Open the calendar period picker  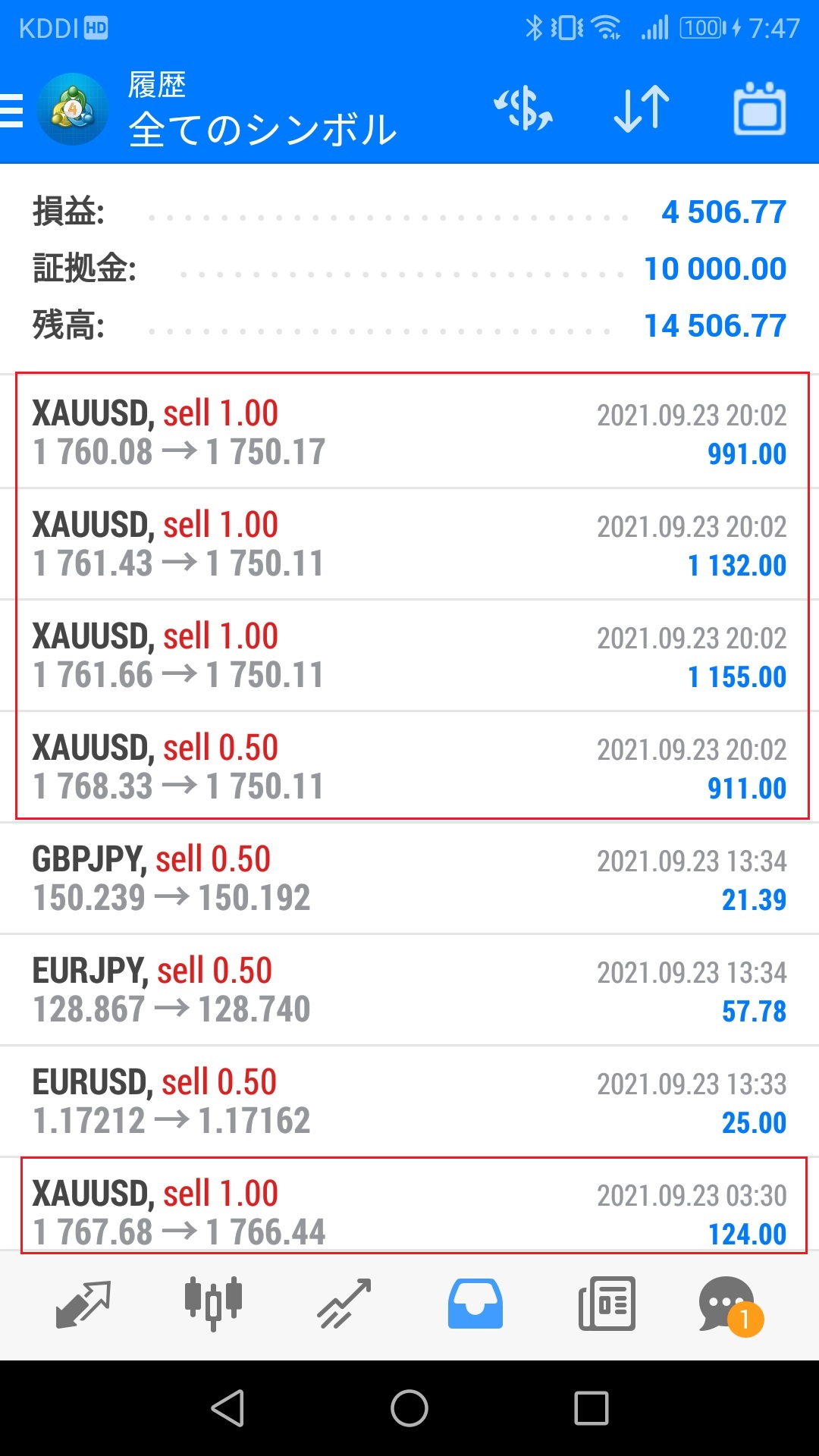pyautogui.click(x=759, y=109)
